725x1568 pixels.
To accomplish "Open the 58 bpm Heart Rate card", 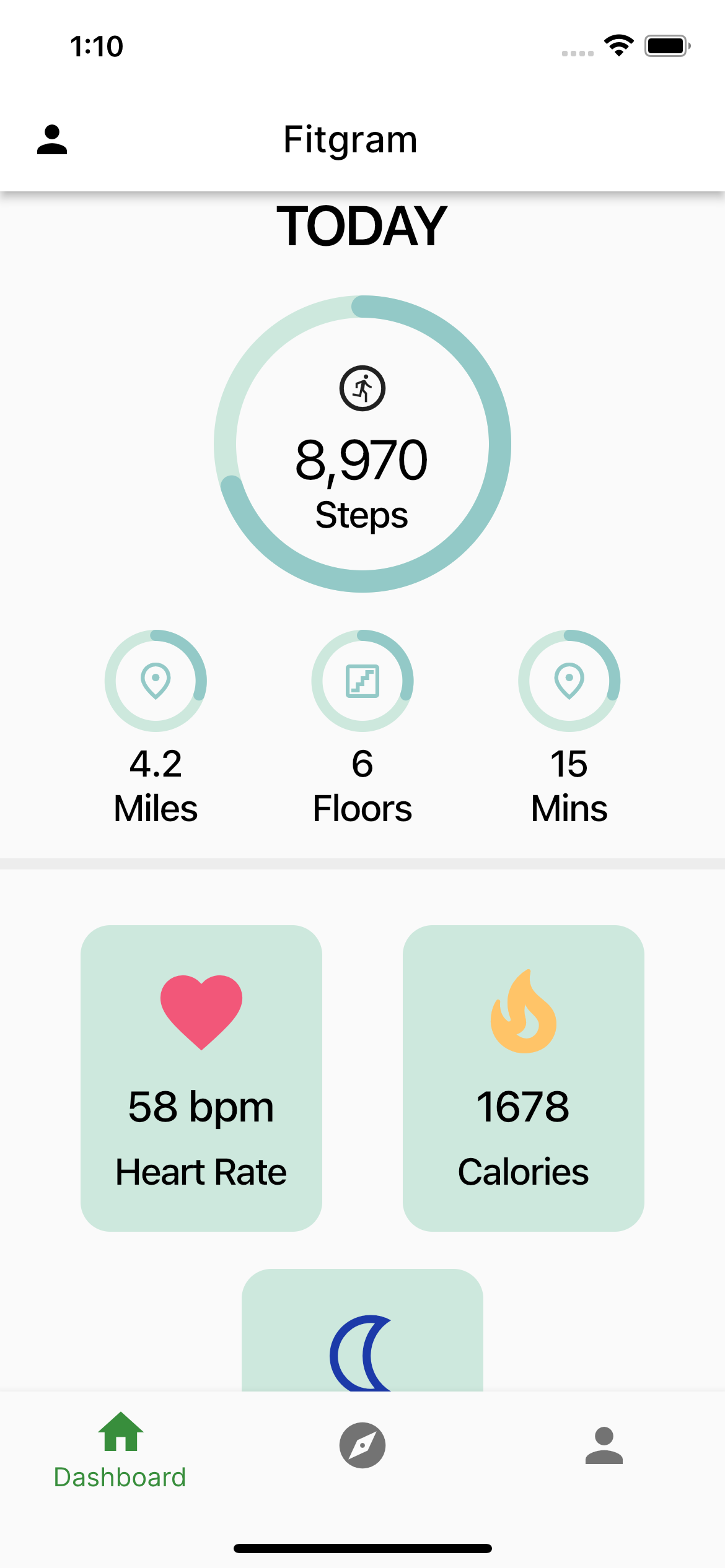I will pyautogui.click(x=201, y=1078).
